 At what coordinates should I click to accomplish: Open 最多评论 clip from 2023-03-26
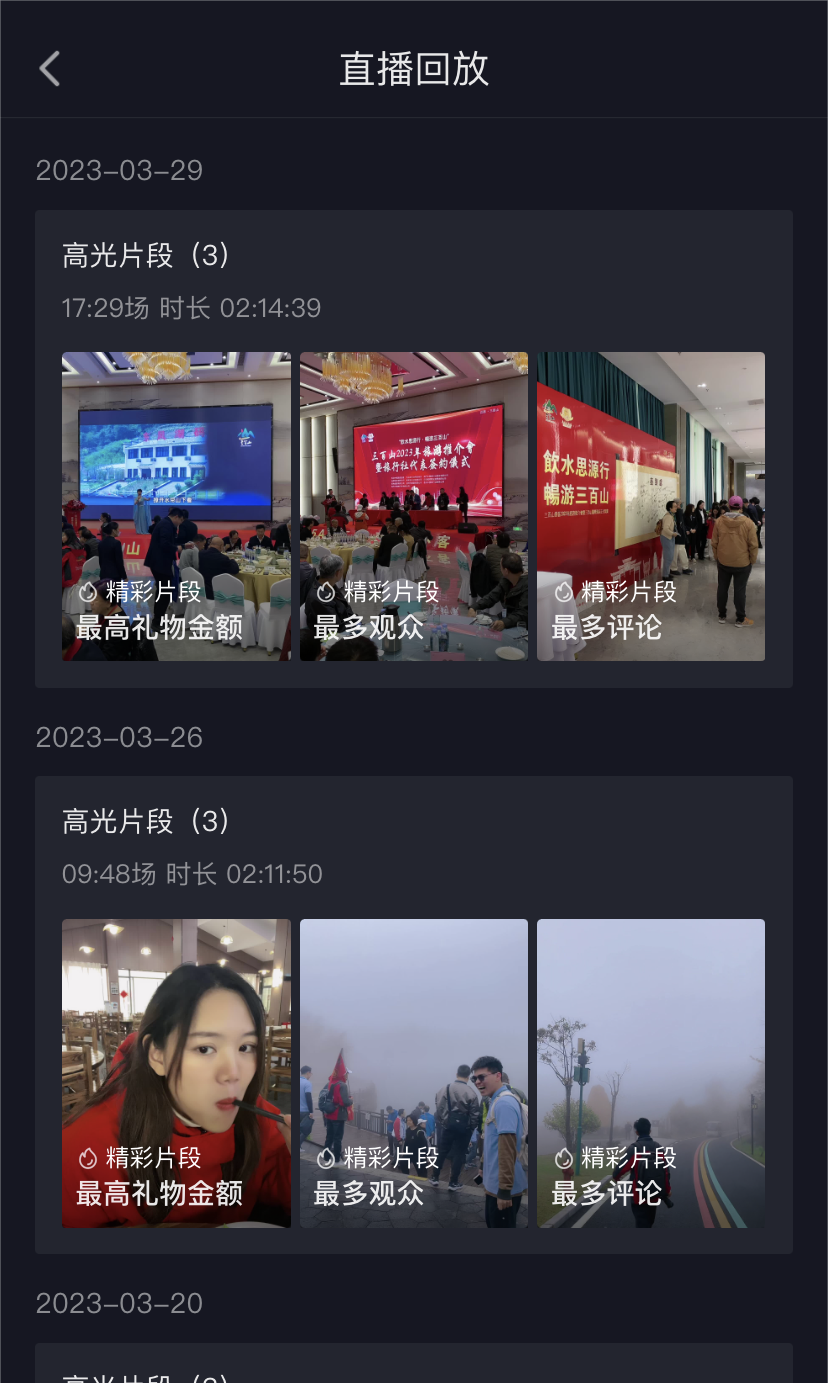pos(651,1073)
